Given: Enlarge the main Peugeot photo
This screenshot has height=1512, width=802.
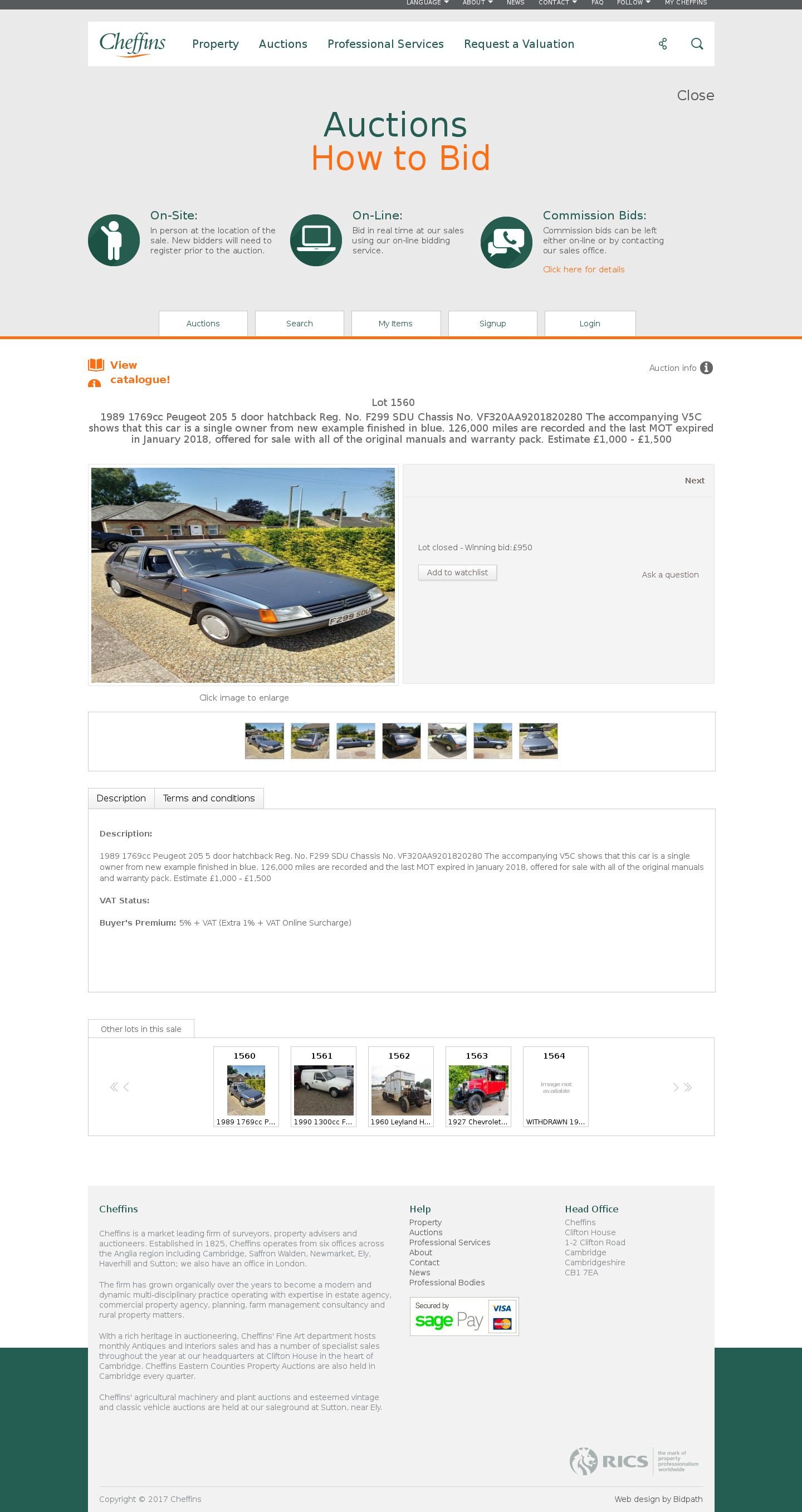Looking at the screenshot, I should (x=242, y=575).
